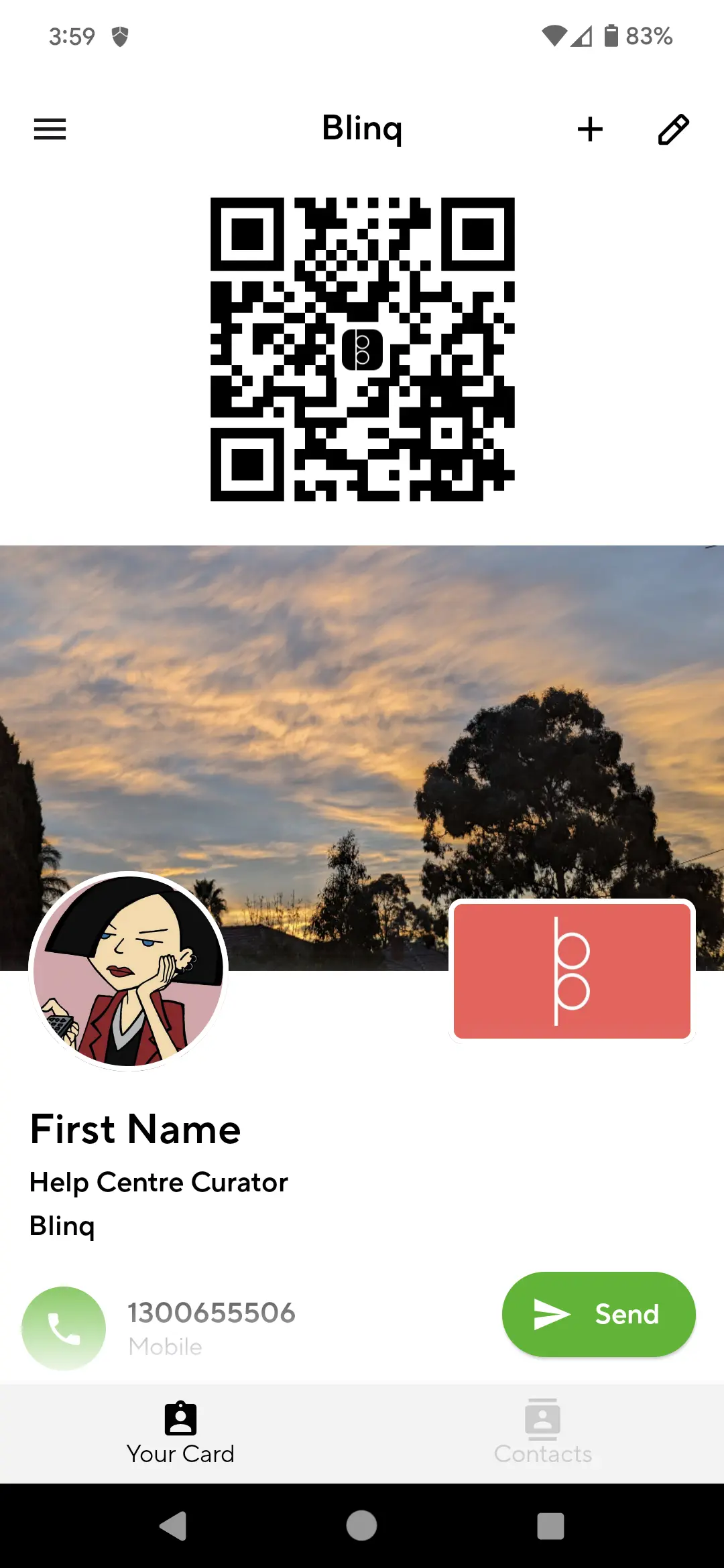The width and height of the screenshot is (724, 1568).
Task: Call mobile number 1300655506
Action: point(64,1327)
